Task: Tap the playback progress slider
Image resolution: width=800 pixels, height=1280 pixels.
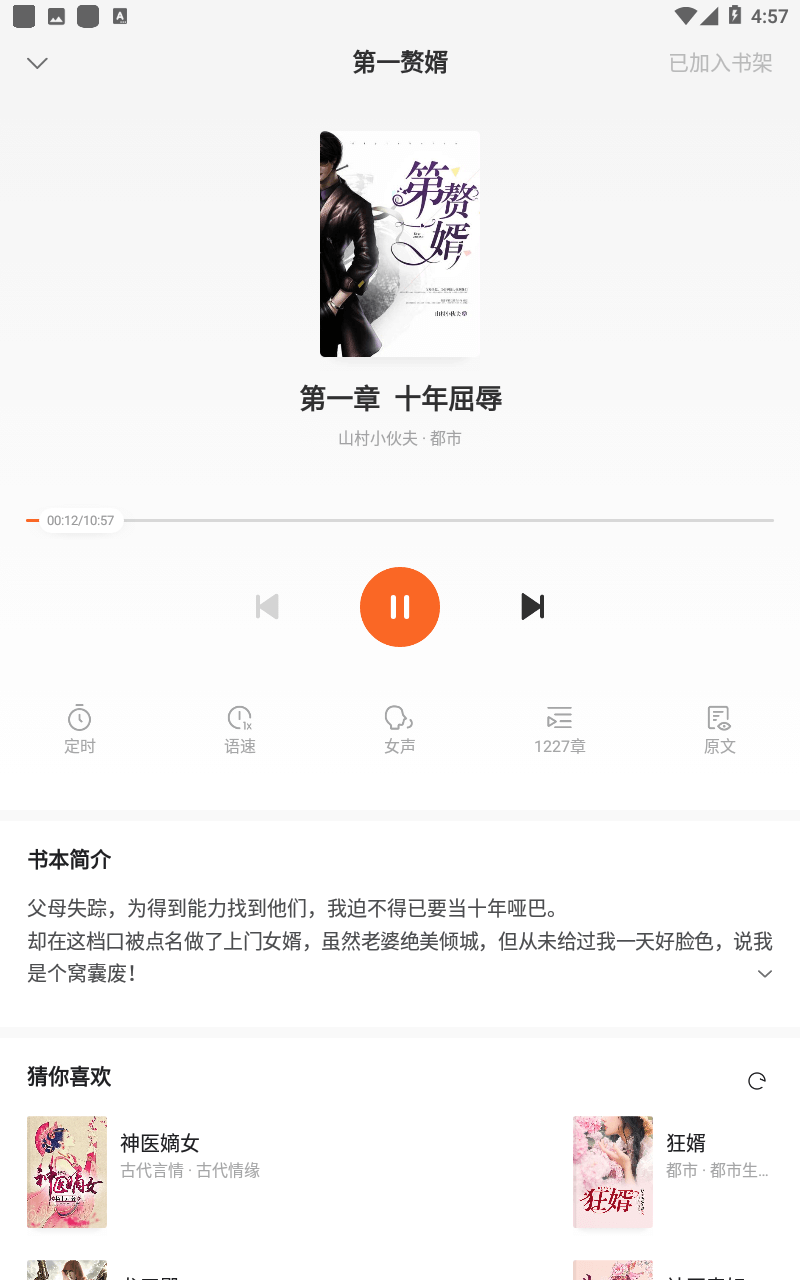Action: [400, 520]
